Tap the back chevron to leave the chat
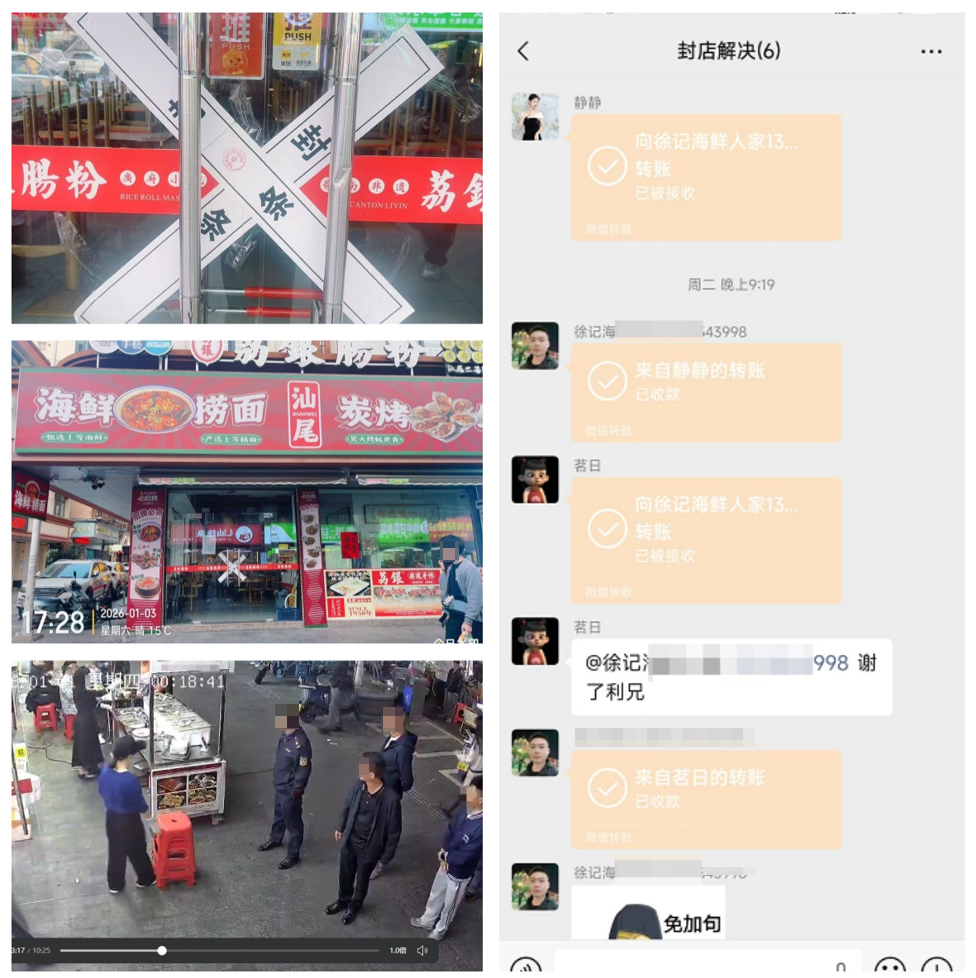The height and width of the screenshot is (978, 976). click(x=521, y=51)
